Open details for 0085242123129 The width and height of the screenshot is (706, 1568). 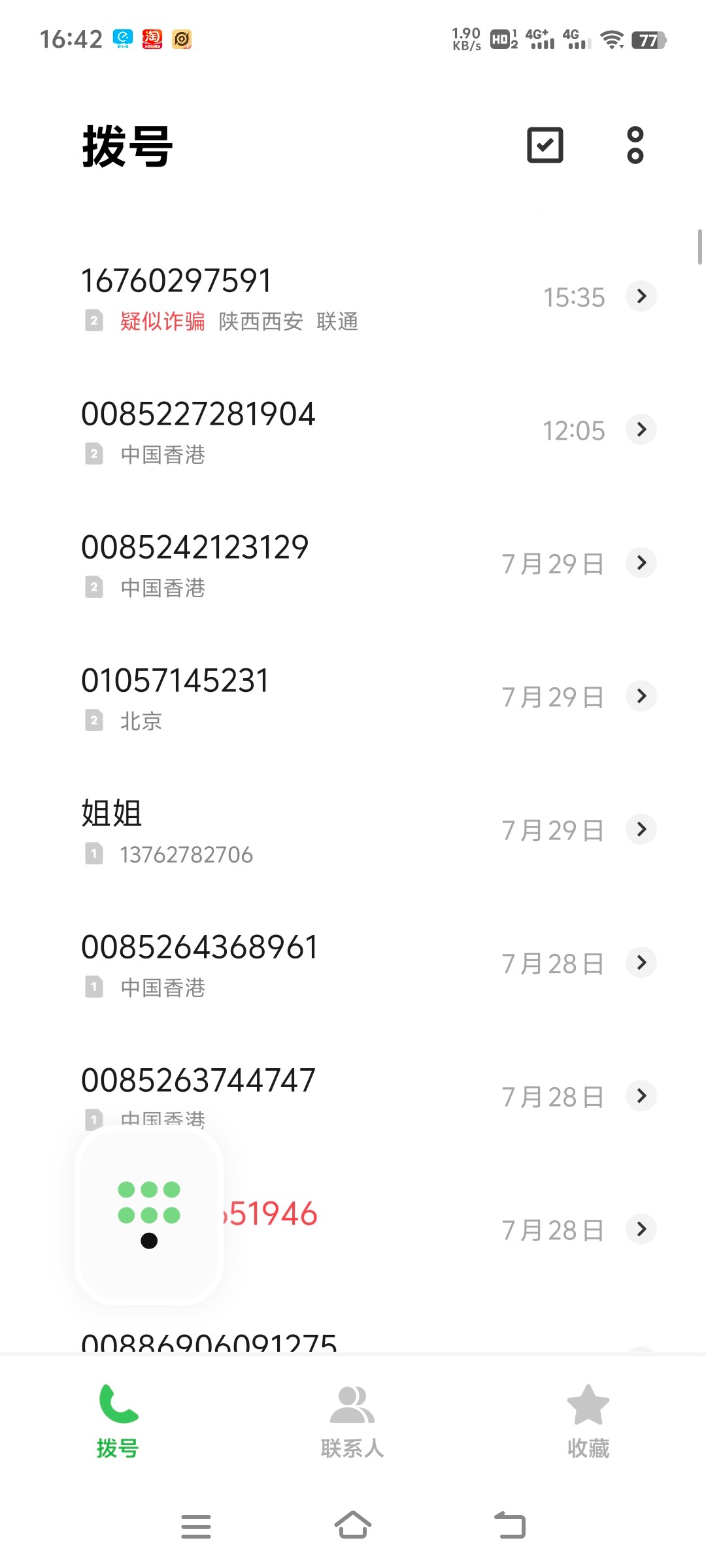(641, 563)
